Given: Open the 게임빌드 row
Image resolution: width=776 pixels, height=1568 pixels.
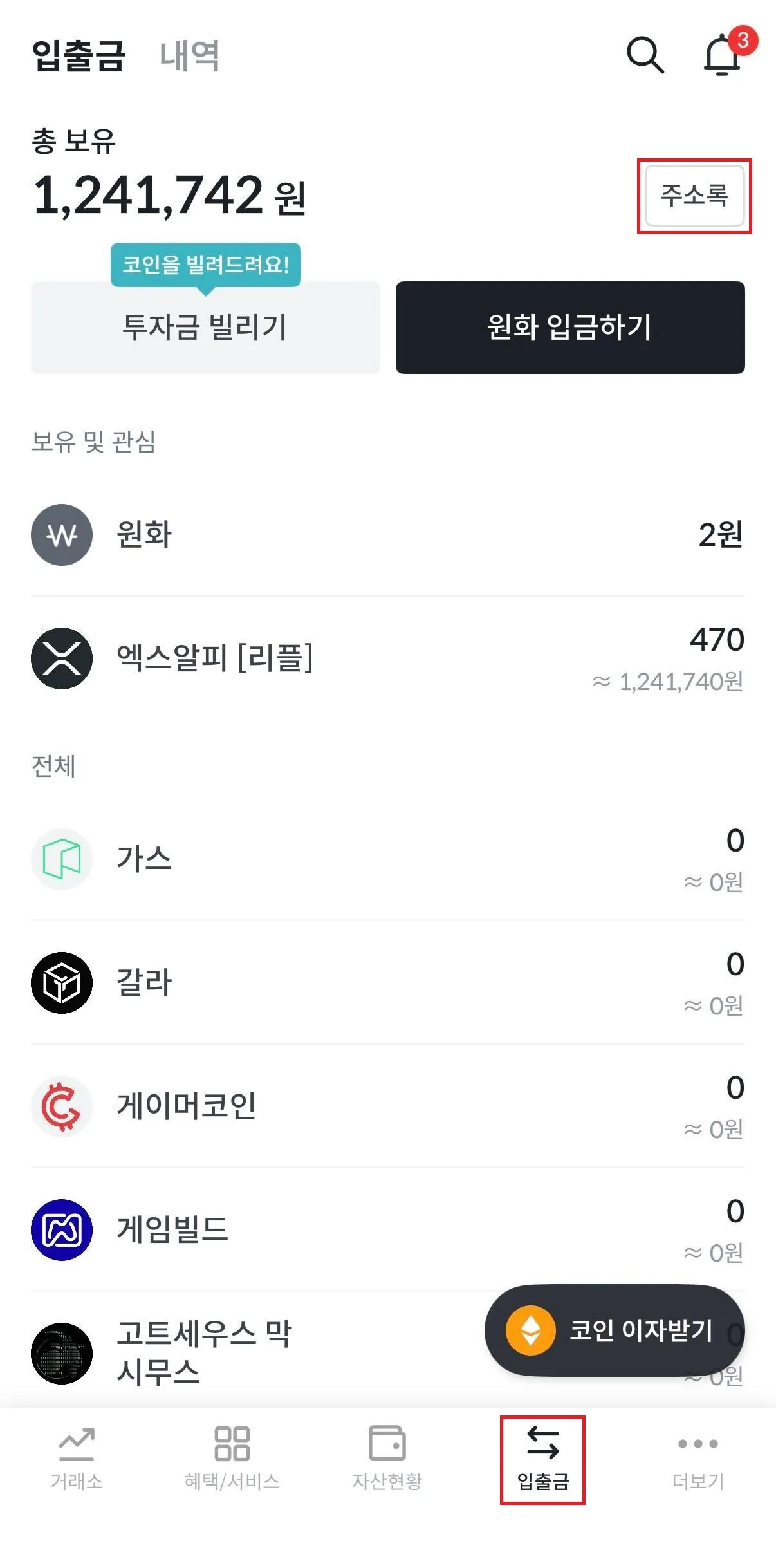Looking at the screenshot, I should (x=387, y=1229).
